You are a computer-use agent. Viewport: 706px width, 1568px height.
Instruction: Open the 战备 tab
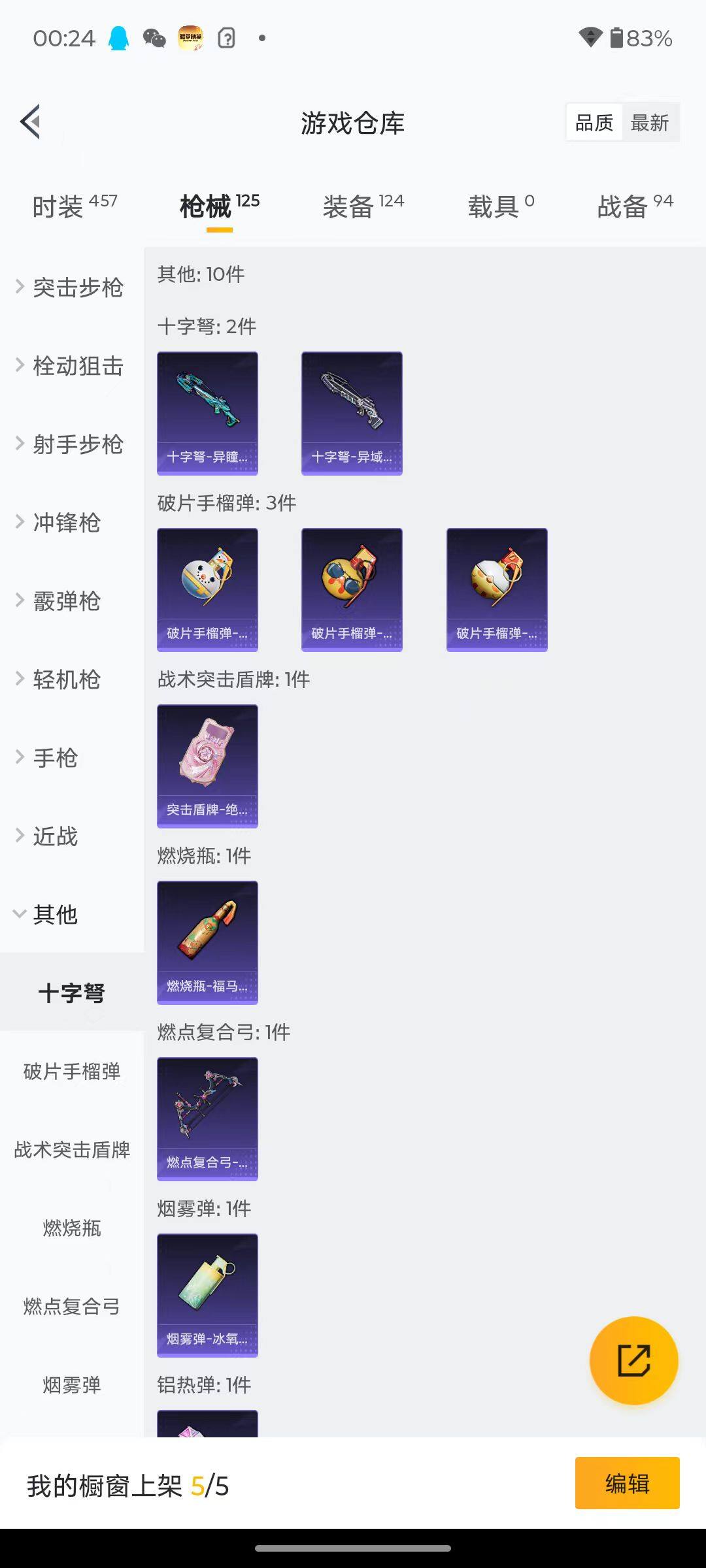pos(634,207)
